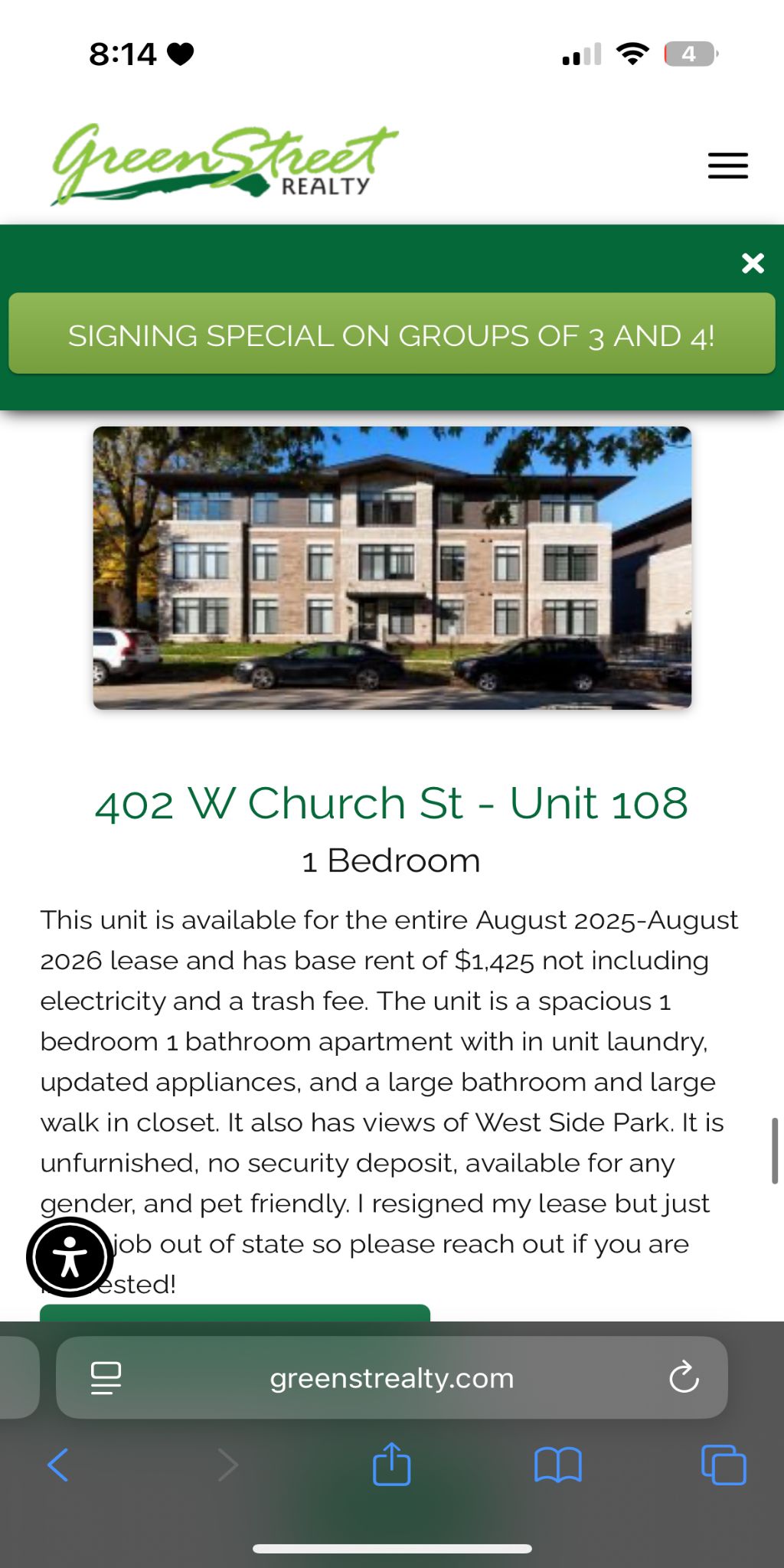Reload the current page
784x1568 pixels.
(684, 1378)
